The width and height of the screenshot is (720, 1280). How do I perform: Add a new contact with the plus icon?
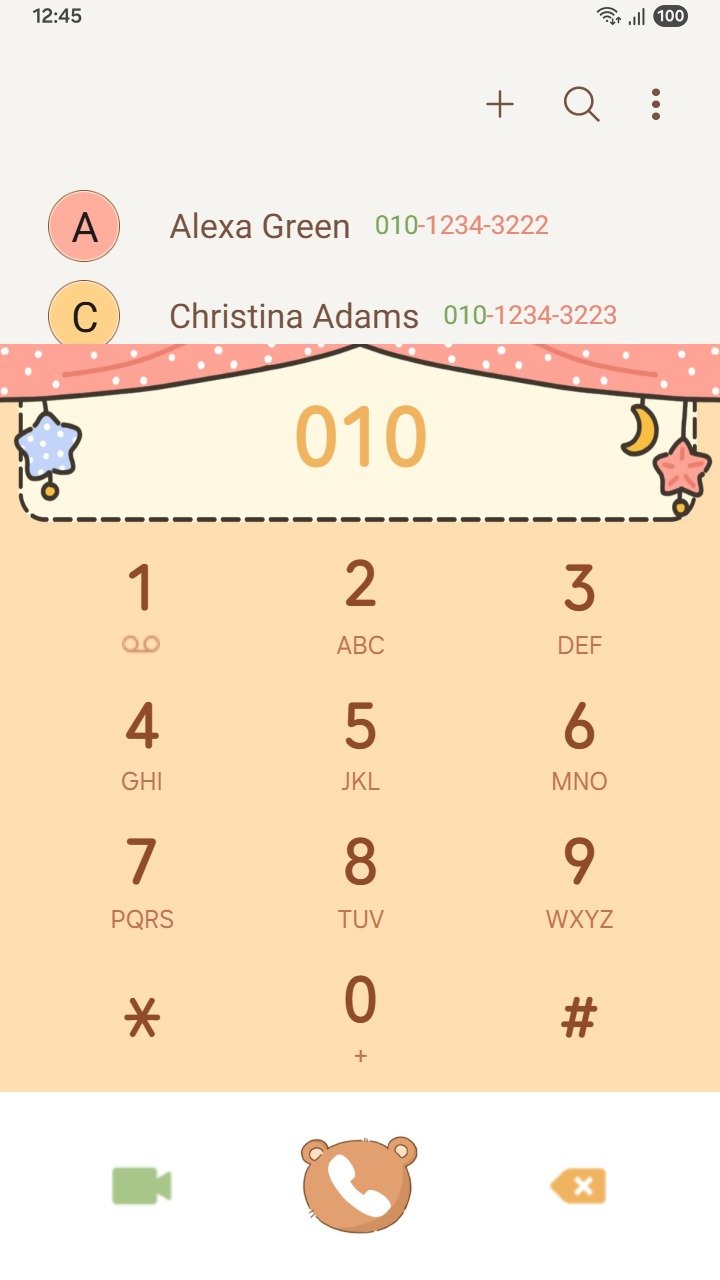(x=500, y=104)
